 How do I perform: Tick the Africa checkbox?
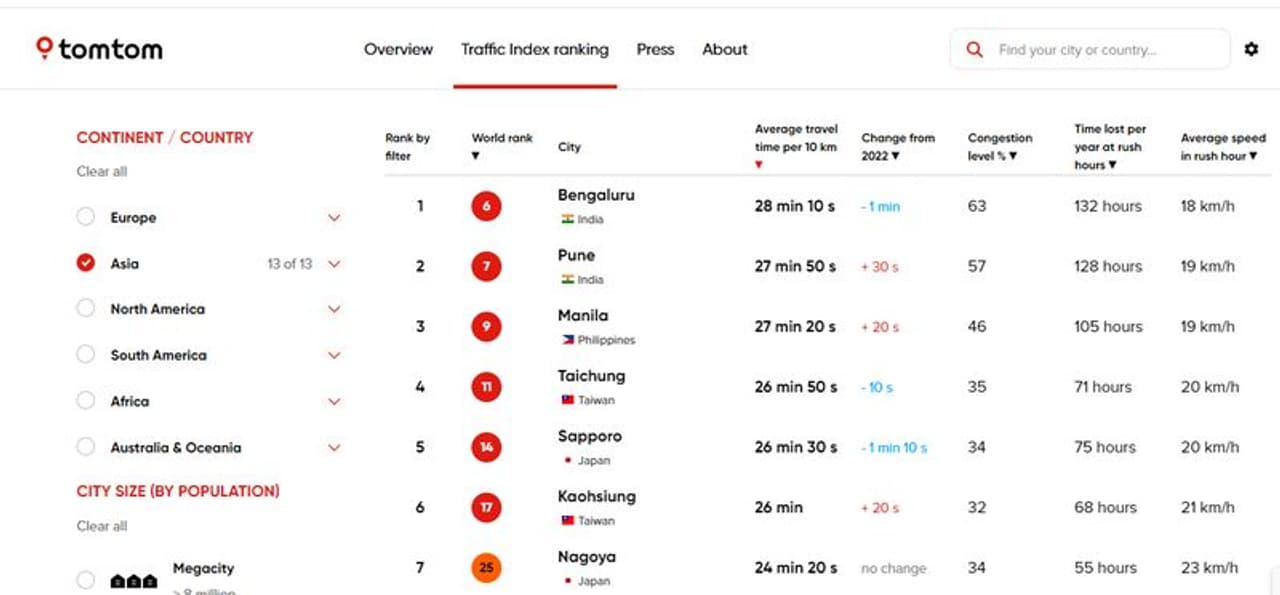click(86, 401)
